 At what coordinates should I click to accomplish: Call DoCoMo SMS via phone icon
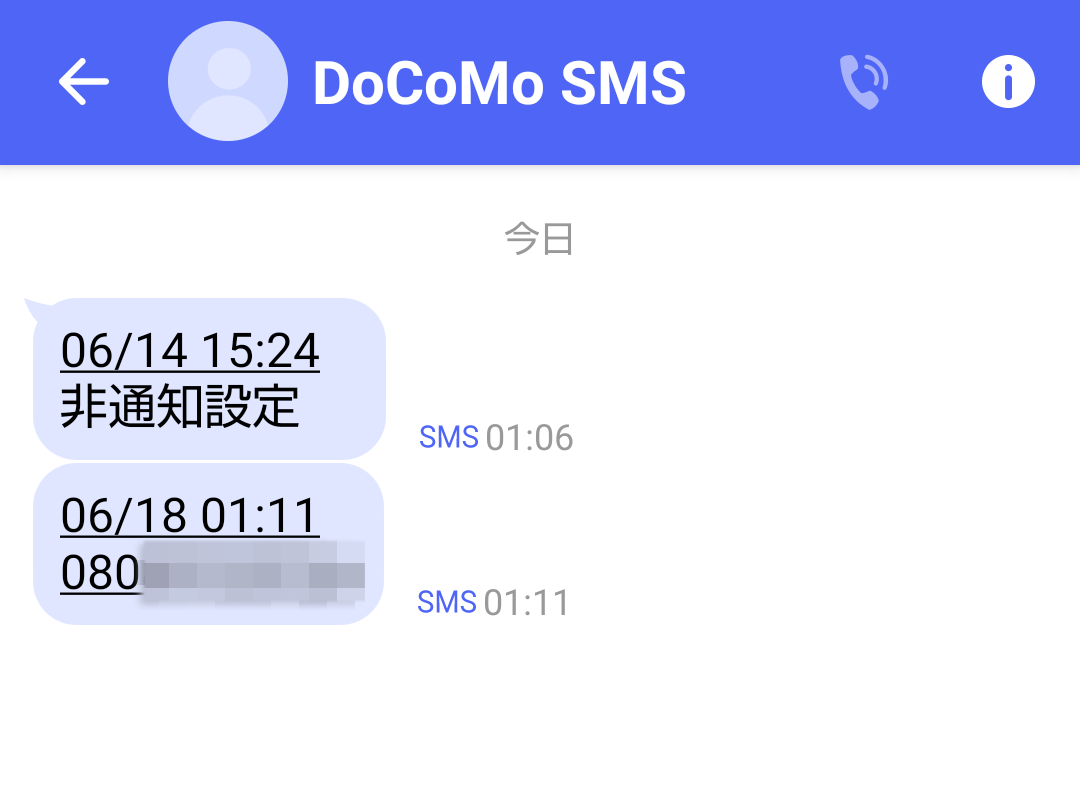click(864, 82)
